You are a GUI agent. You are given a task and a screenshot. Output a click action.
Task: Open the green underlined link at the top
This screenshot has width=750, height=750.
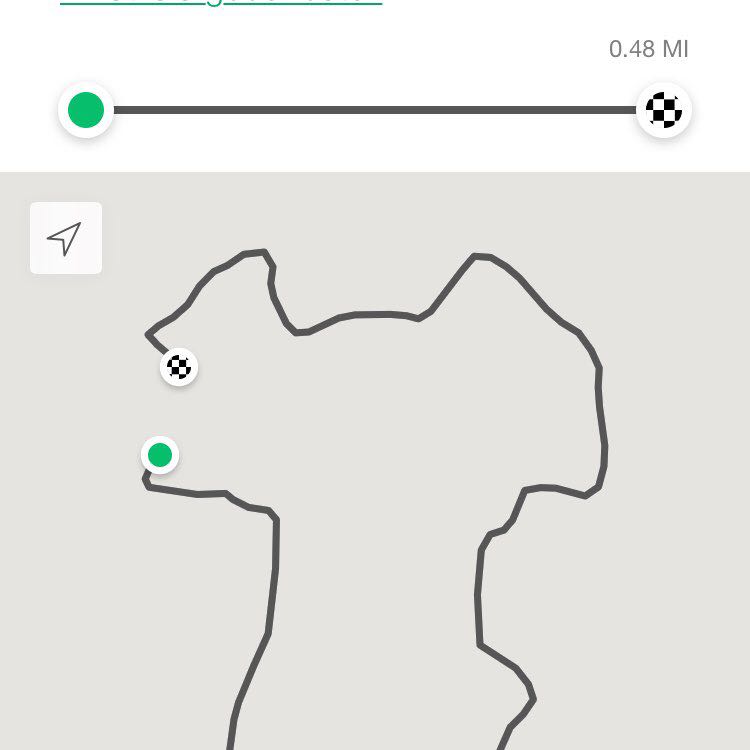[220, 3]
